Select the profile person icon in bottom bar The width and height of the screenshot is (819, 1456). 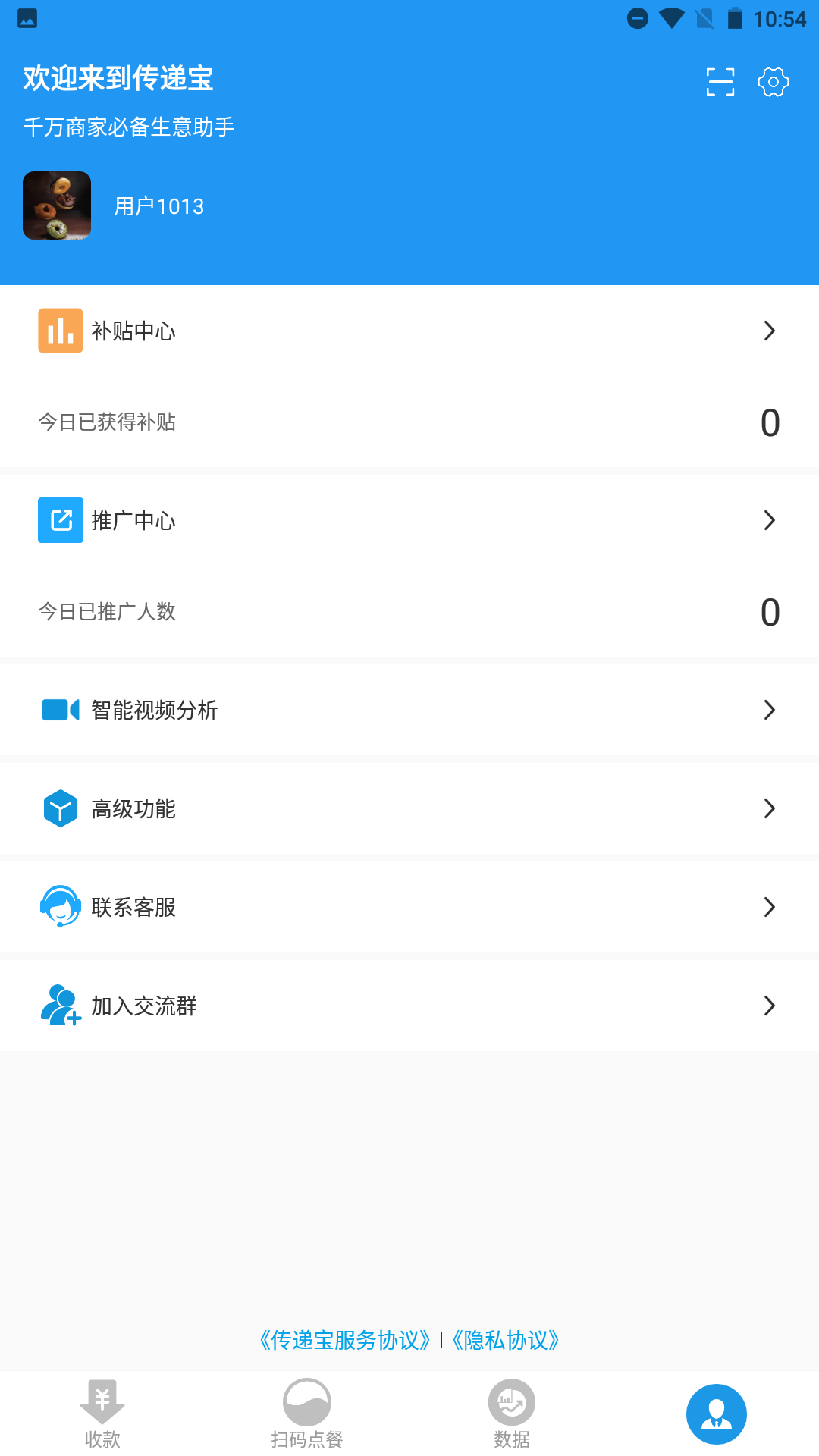click(x=717, y=1413)
